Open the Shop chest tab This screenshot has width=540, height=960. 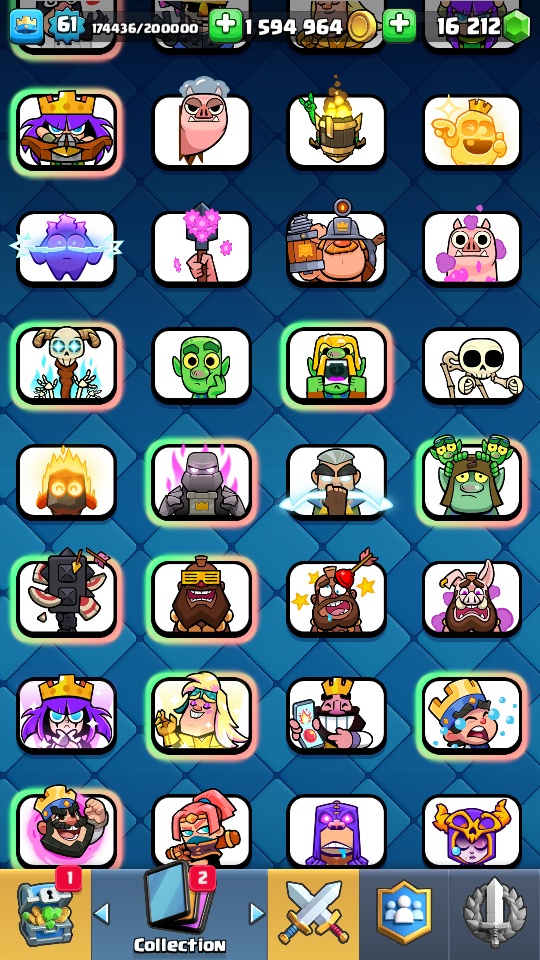(45, 914)
